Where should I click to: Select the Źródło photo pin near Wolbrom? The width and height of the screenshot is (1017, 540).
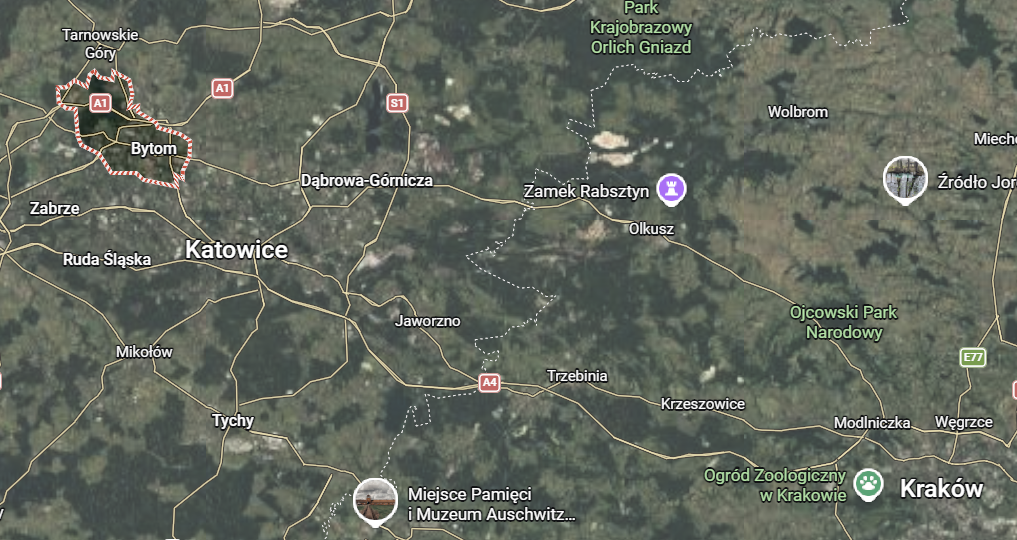click(x=905, y=179)
